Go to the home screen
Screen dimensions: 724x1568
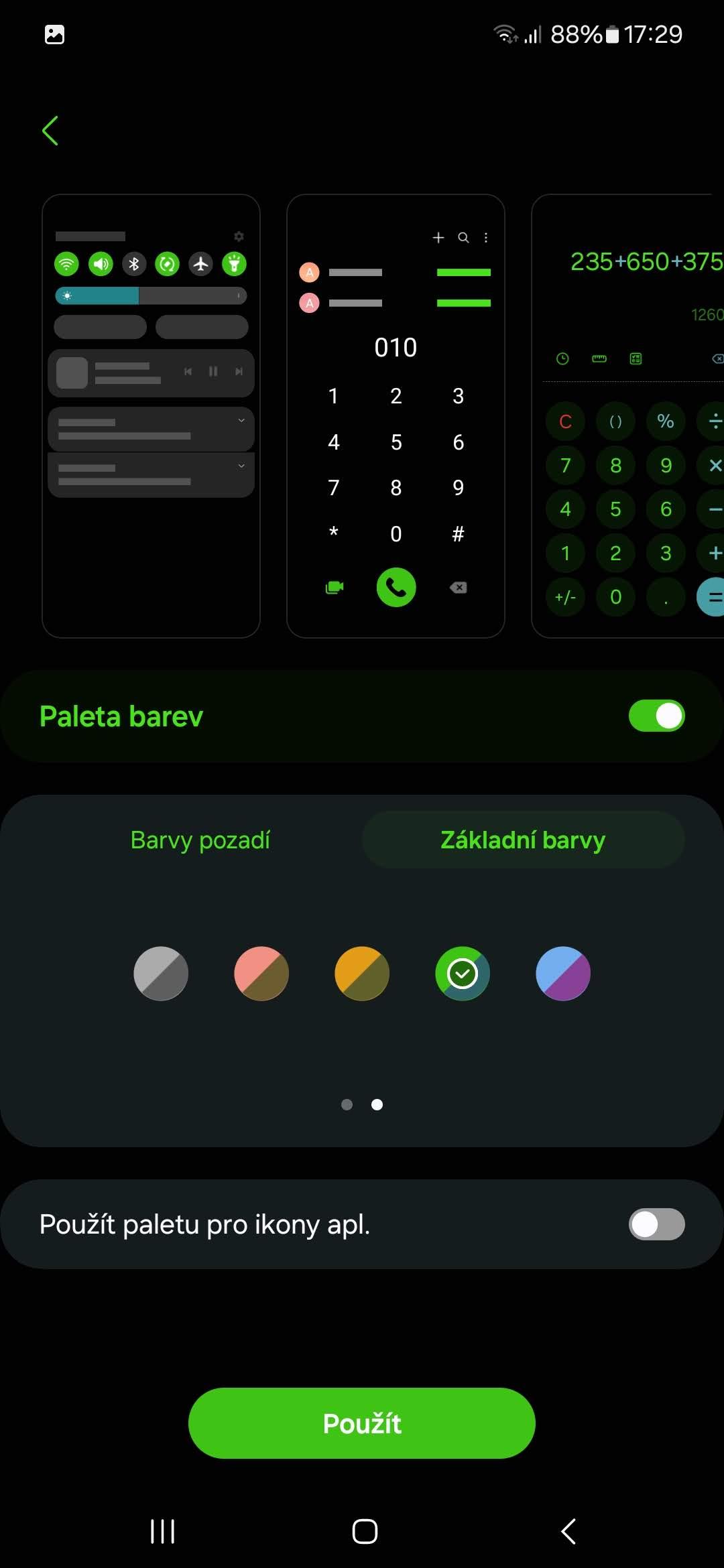click(x=365, y=1531)
